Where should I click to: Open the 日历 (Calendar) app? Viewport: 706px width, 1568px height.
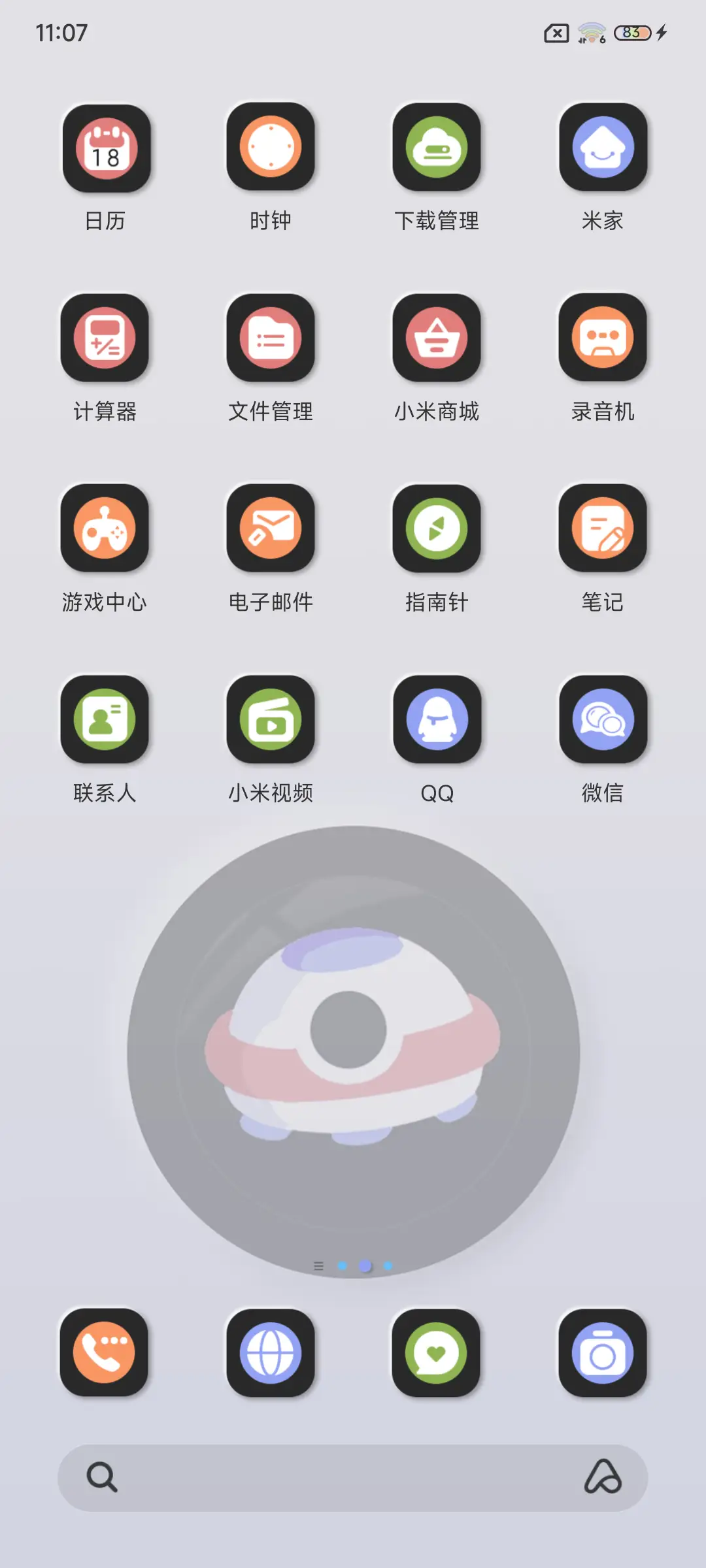(x=107, y=149)
